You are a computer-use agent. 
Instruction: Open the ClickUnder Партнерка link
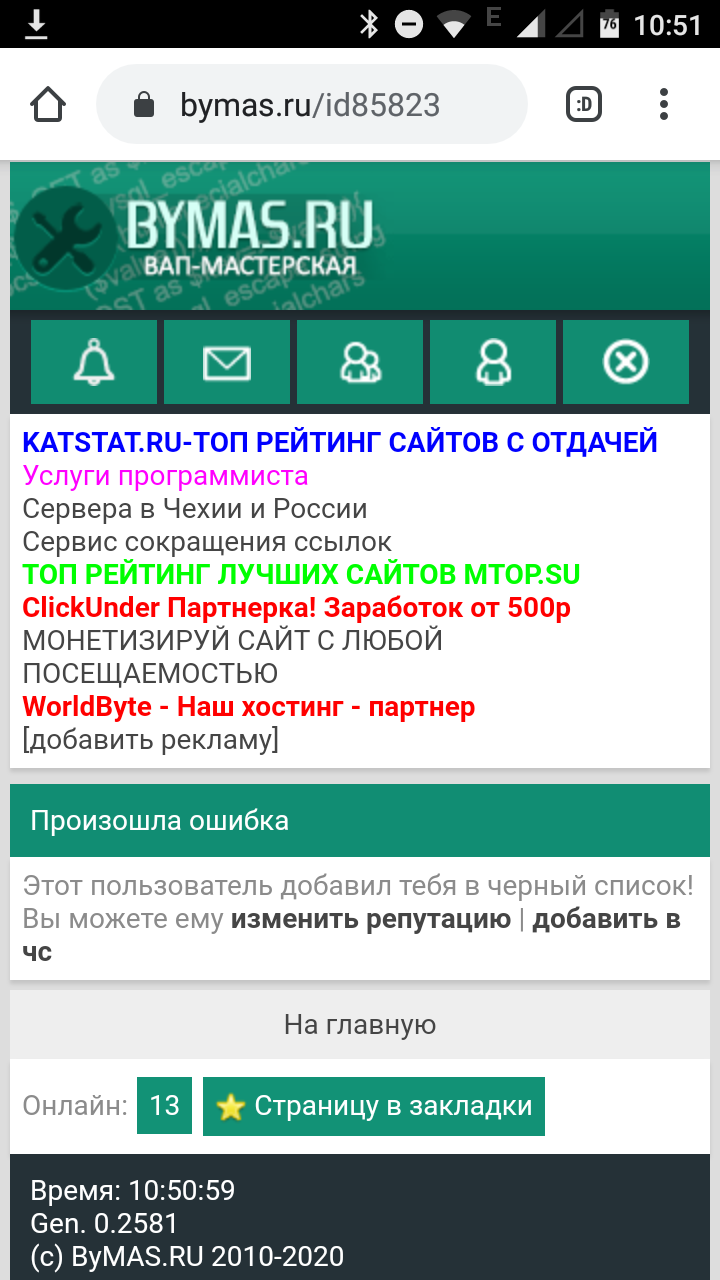(x=296, y=608)
